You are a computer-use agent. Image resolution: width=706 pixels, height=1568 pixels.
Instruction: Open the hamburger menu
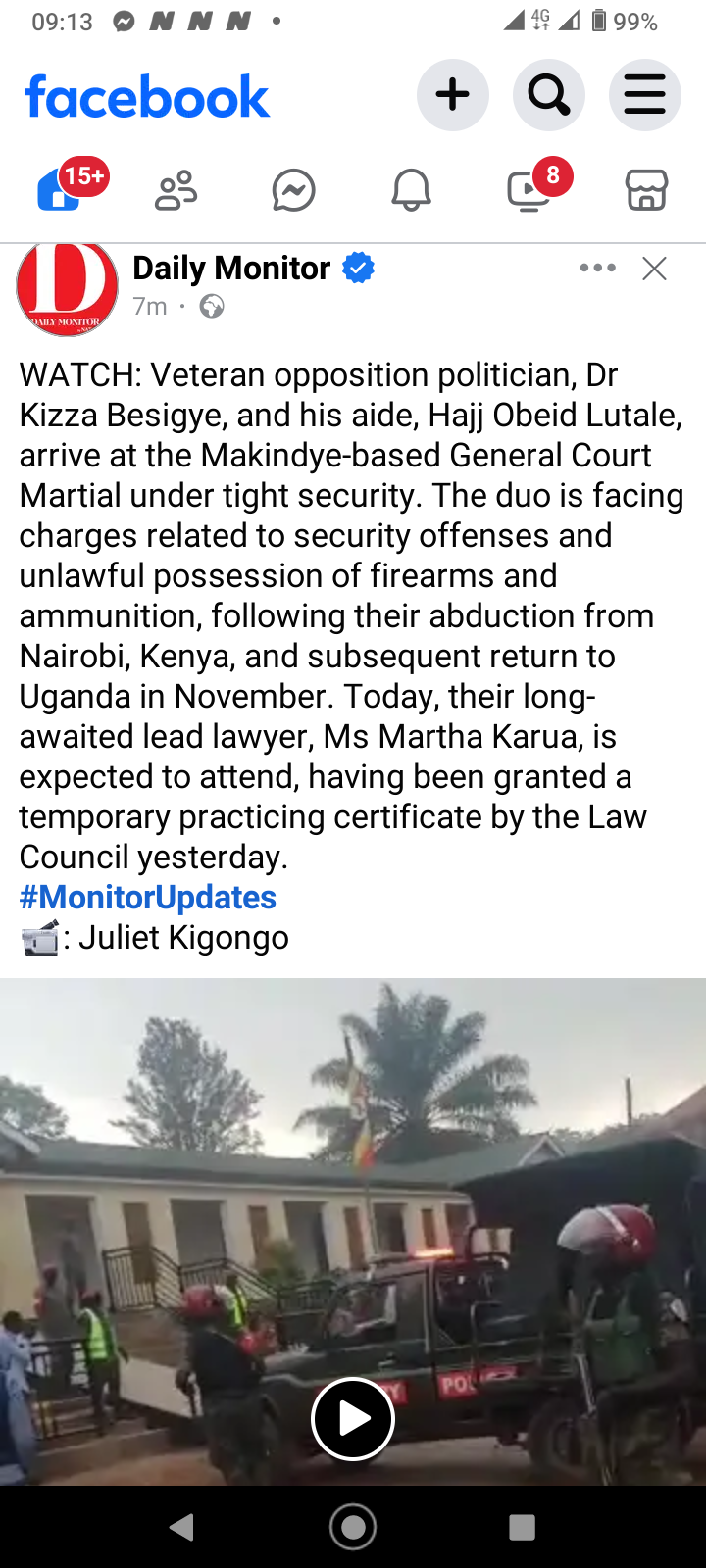[x=644, y=96]
